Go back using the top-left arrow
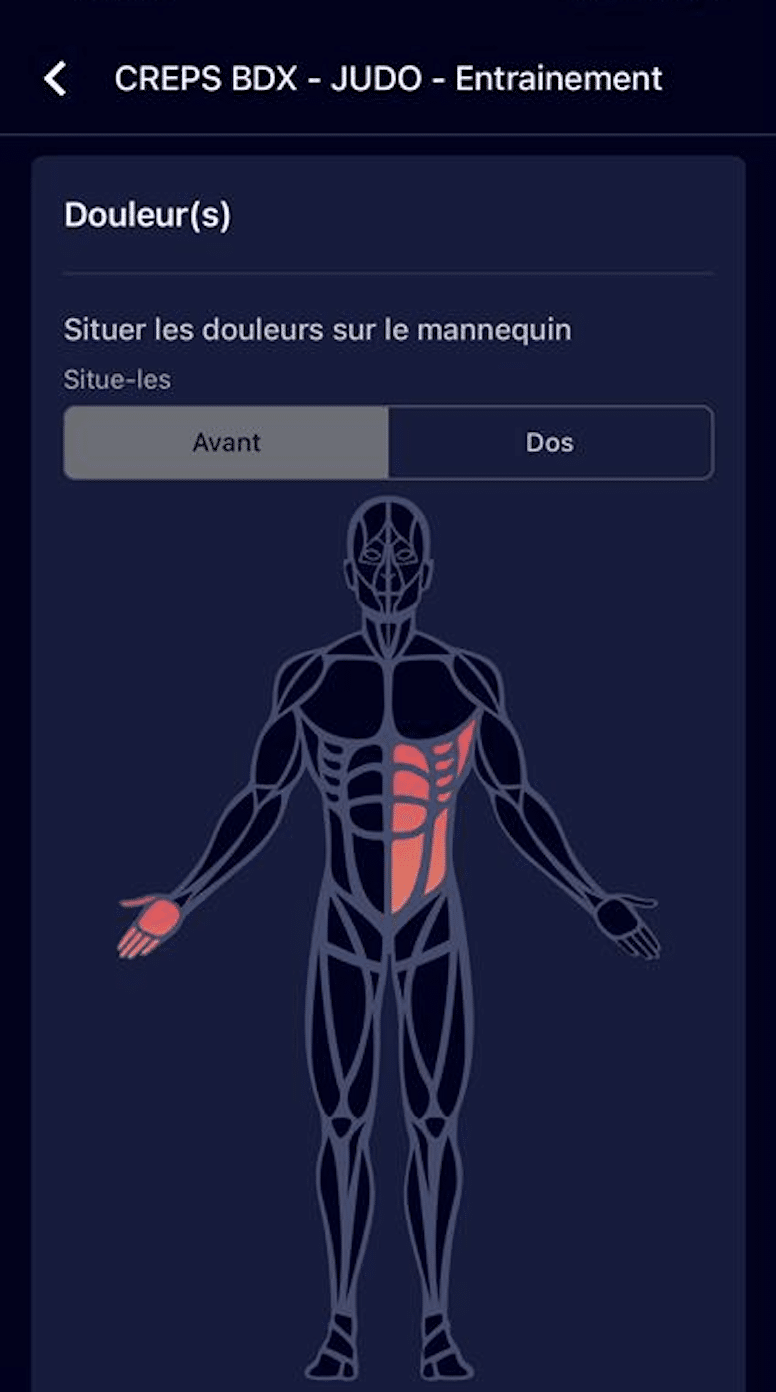 click(56, 78)
